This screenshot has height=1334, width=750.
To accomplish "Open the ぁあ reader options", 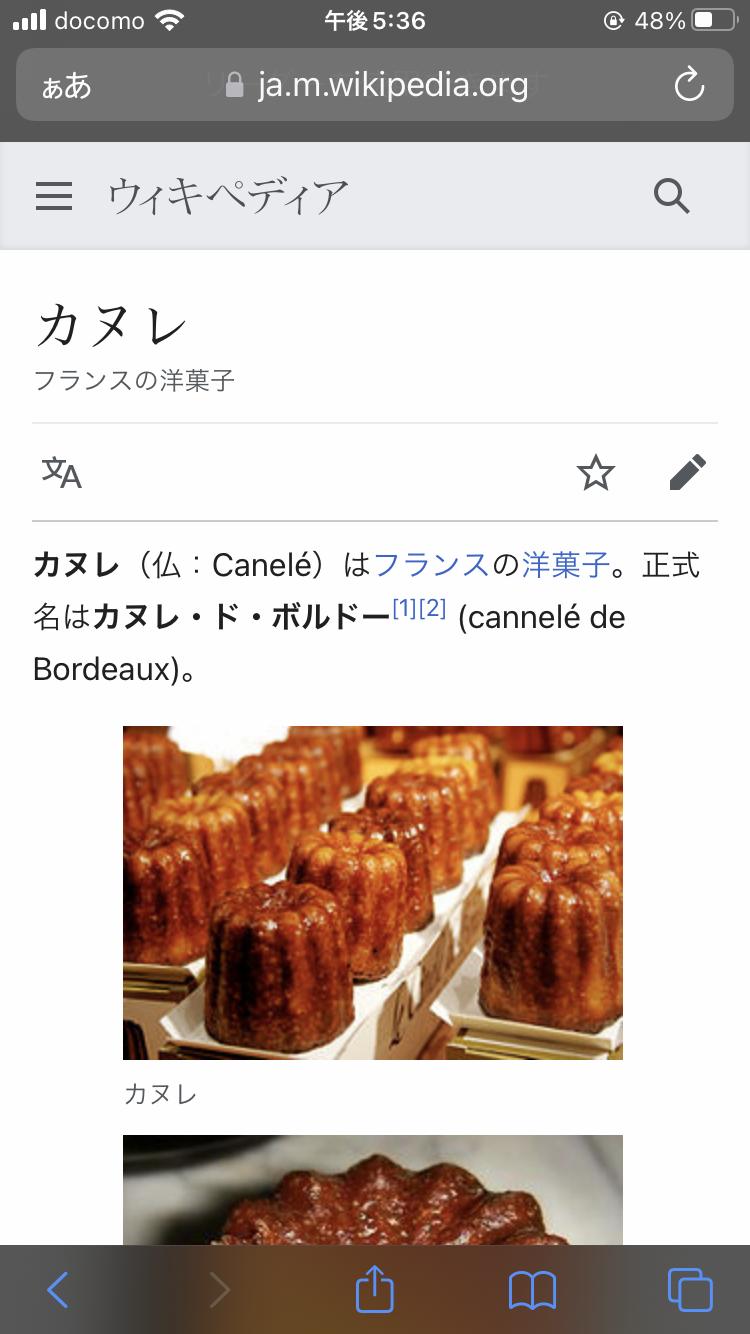I will click(67, 86).
